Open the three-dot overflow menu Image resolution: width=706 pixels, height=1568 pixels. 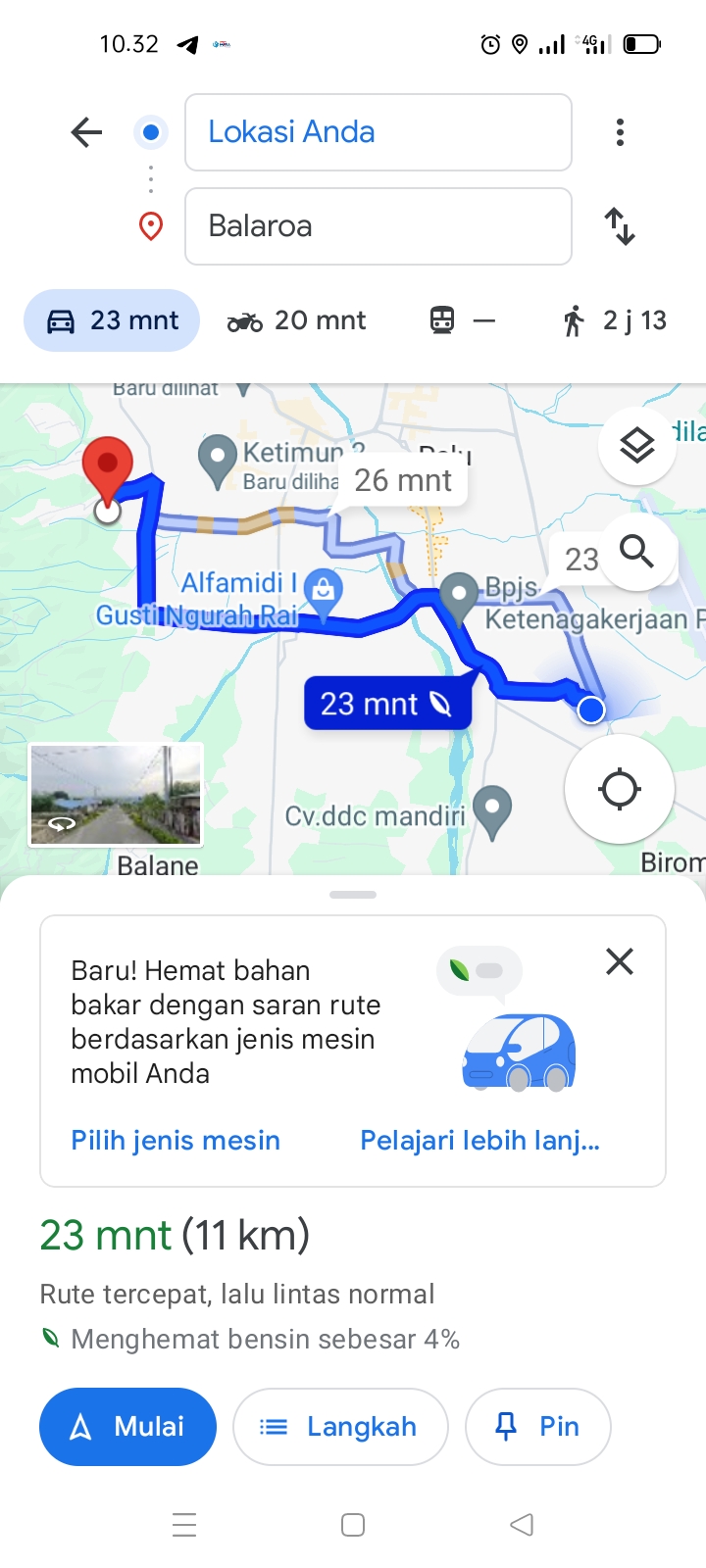(620, 132)
